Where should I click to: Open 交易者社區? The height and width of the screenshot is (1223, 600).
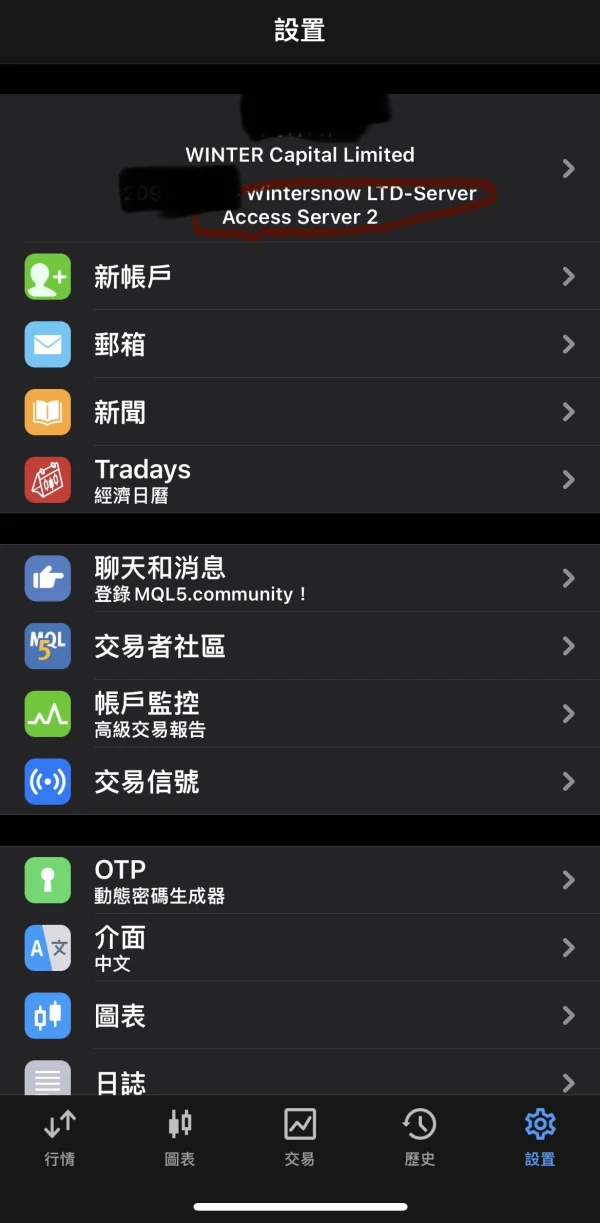[300, 646]
